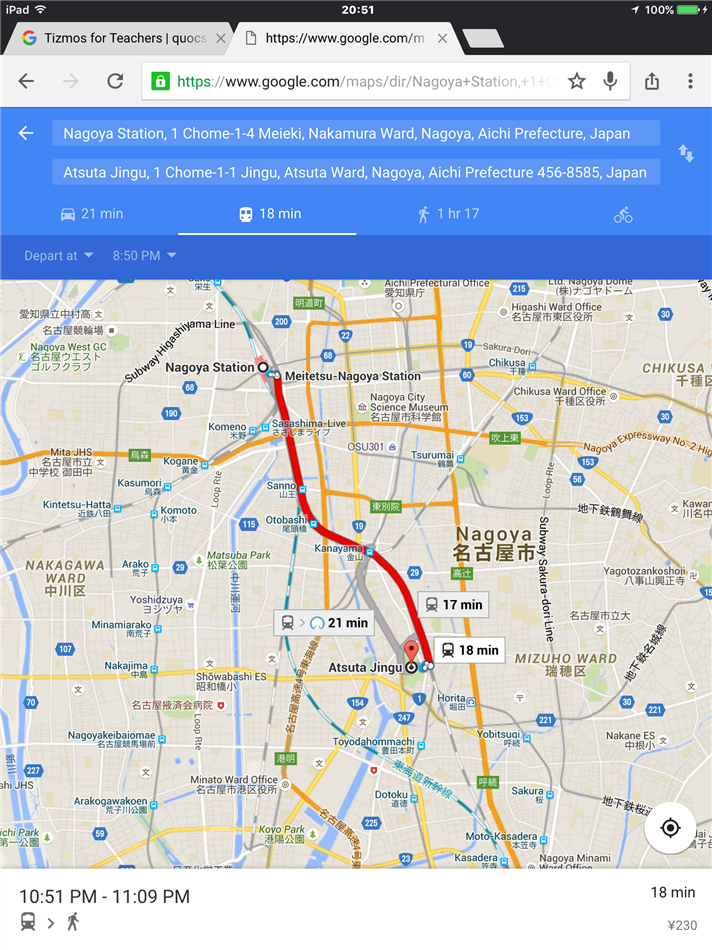Swap start and destination
Viewport: 712px width, 950px height.
pos(686,153)
